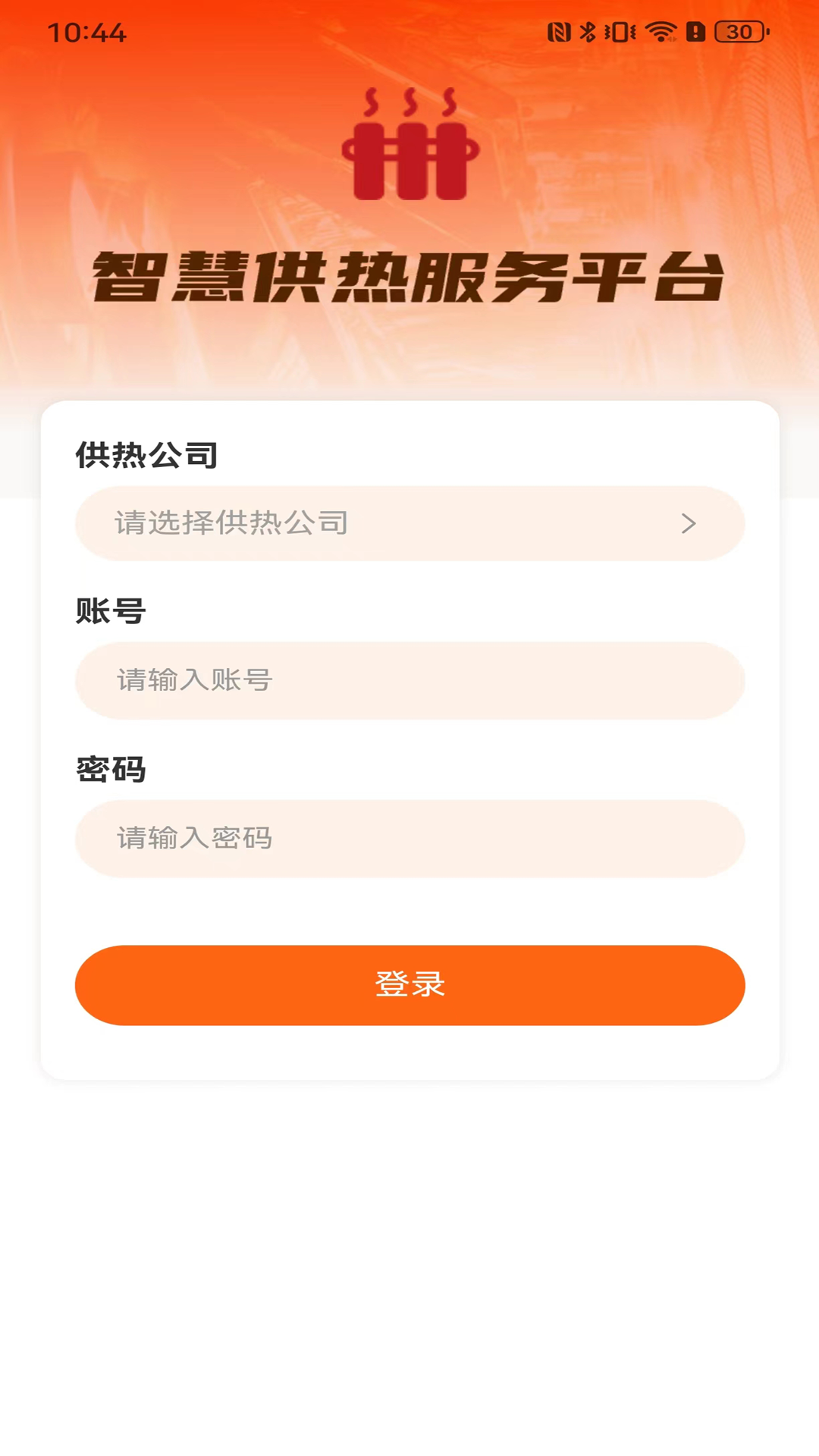Tap the Wi-Fi signal icon
The image size is (819, 1456).
(x=657, y=32)
